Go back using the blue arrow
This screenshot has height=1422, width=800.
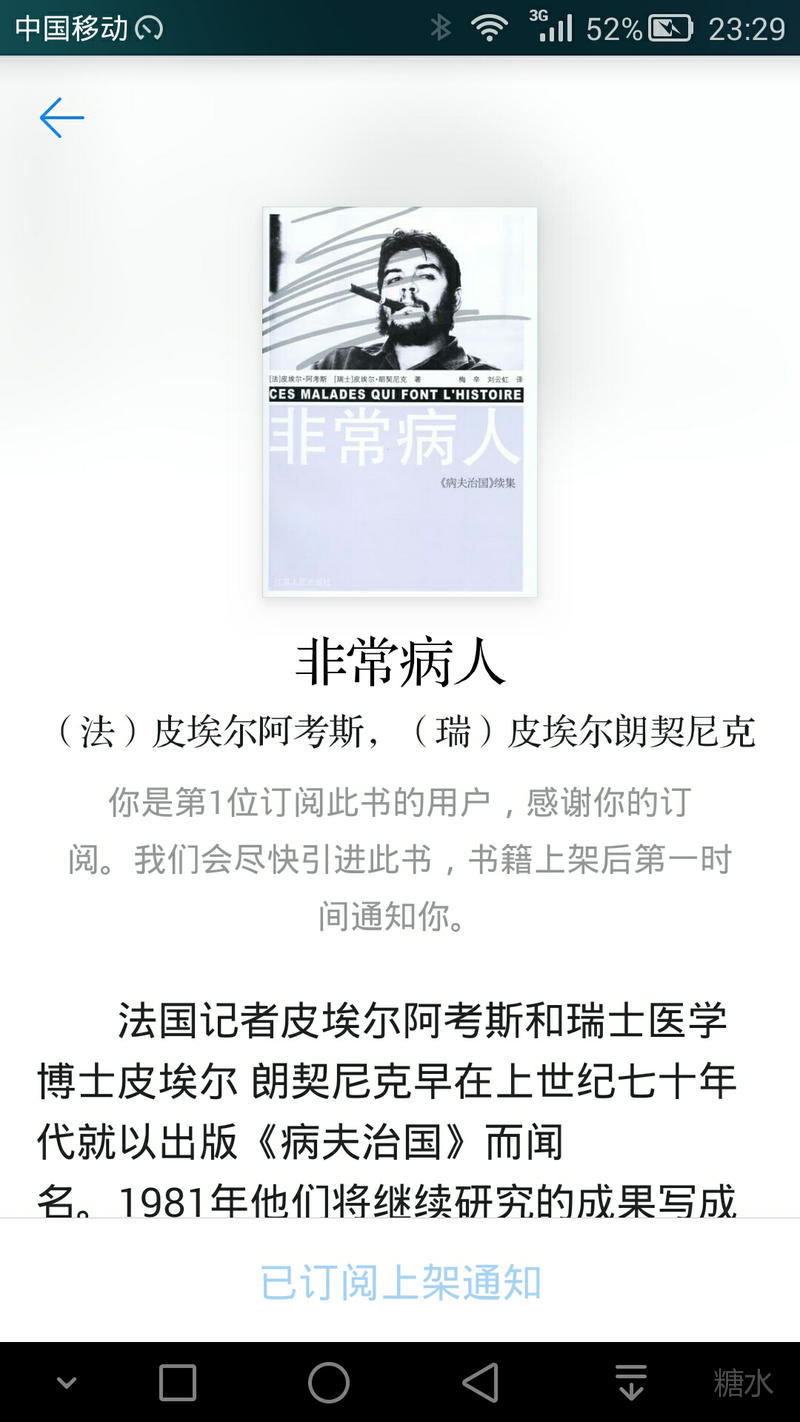point(61,118)
